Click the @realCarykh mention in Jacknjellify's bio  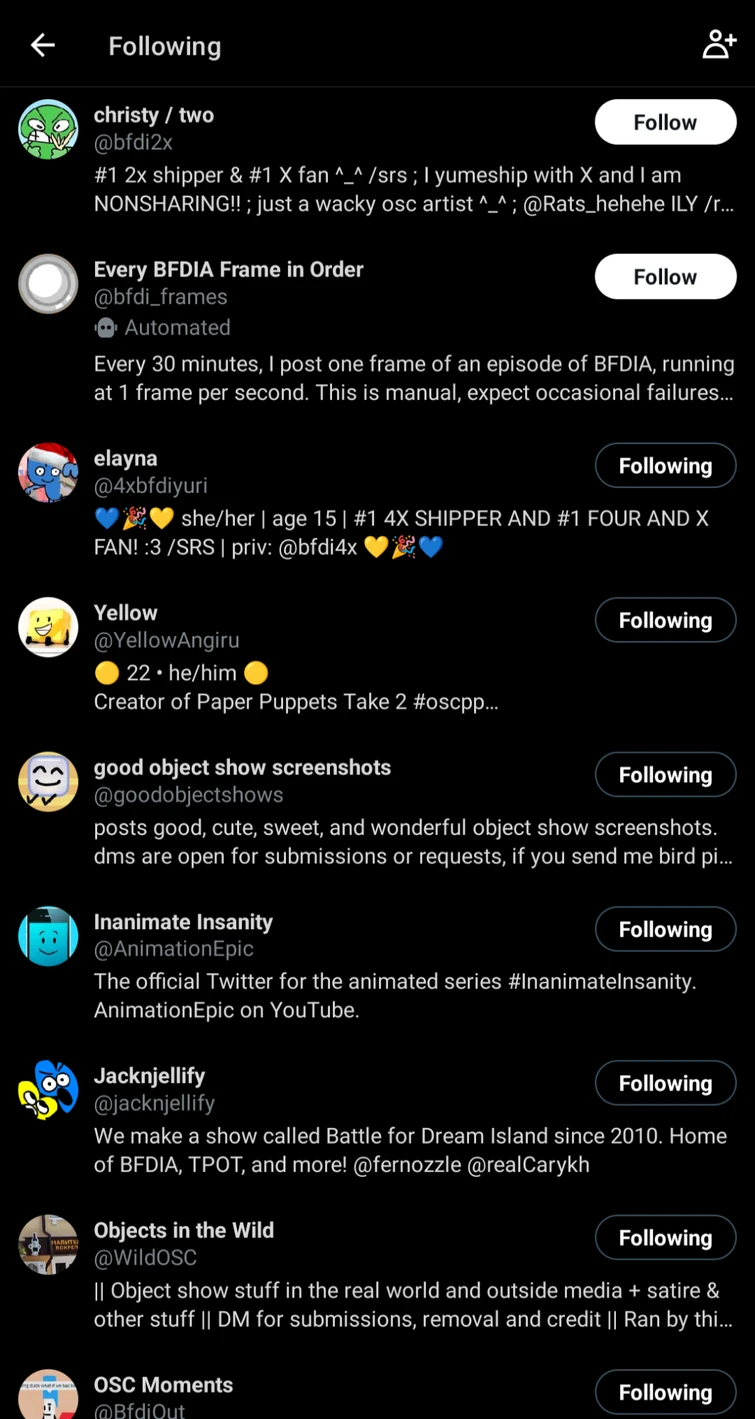coord(531,1165)
